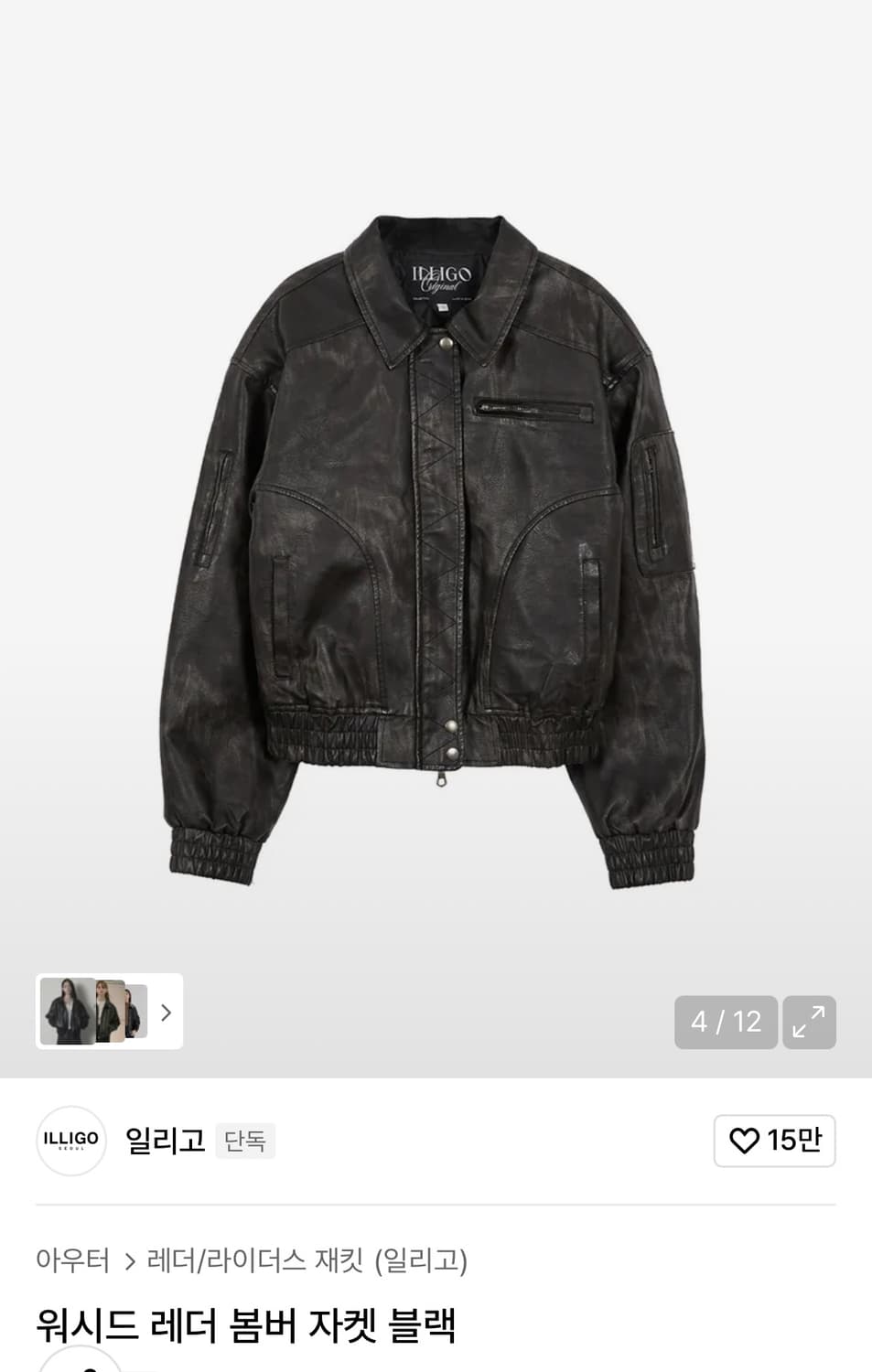
Task: Open the 일리고 brand page
Action: 165,1141
